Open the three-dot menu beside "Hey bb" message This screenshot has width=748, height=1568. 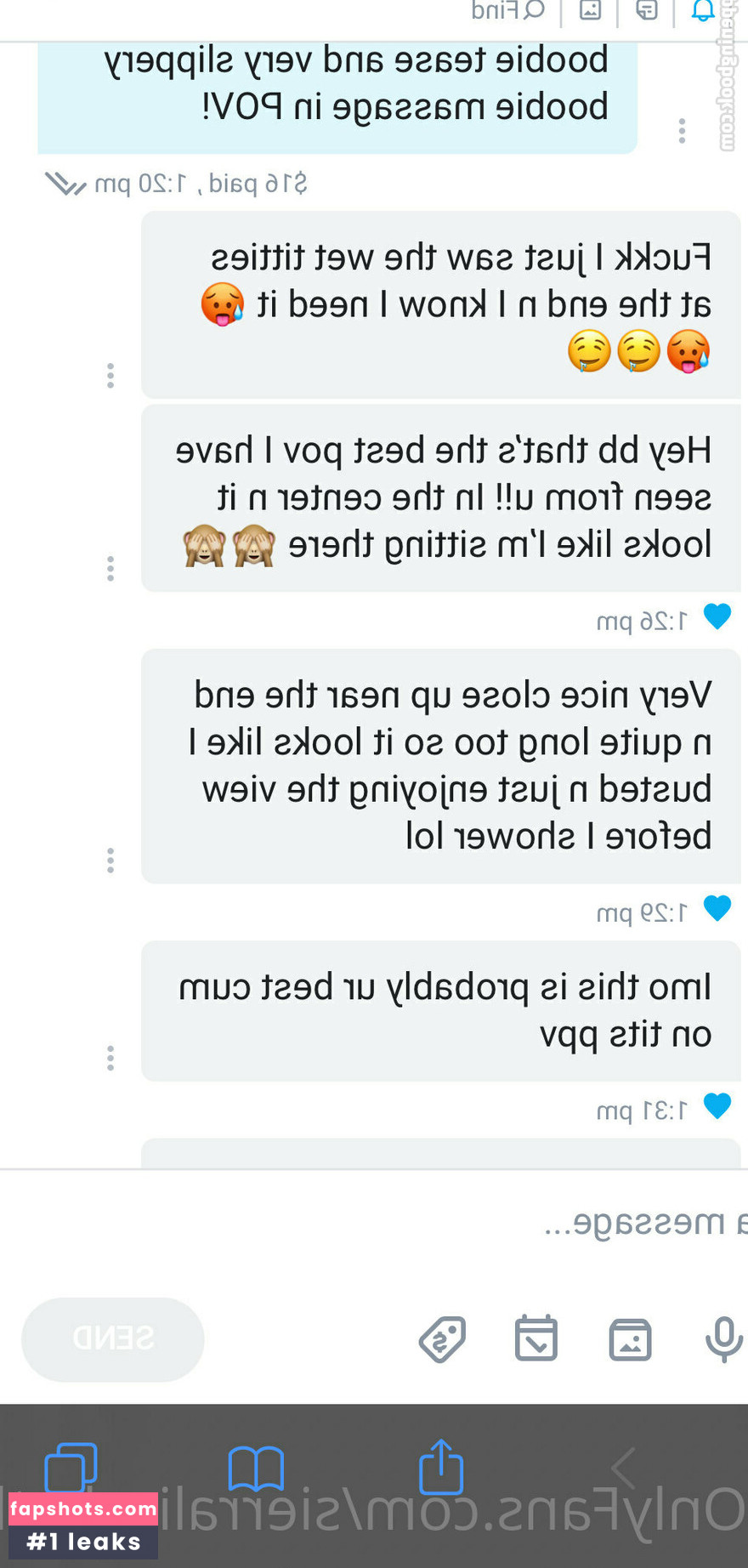point(110,568)
